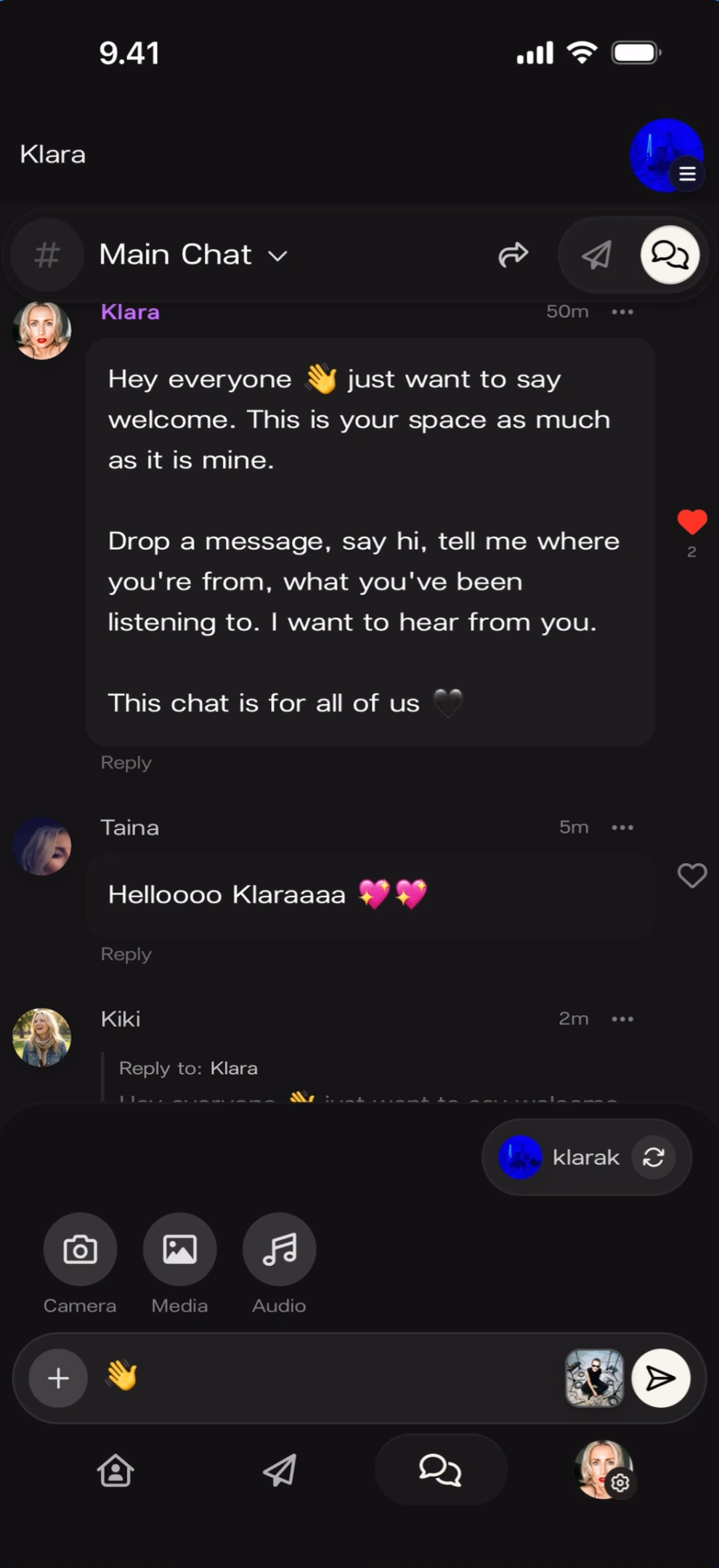This screenshot has height=1568, width=719.
Task: Like Taina's Helloooo message
Action: [691, 875]
